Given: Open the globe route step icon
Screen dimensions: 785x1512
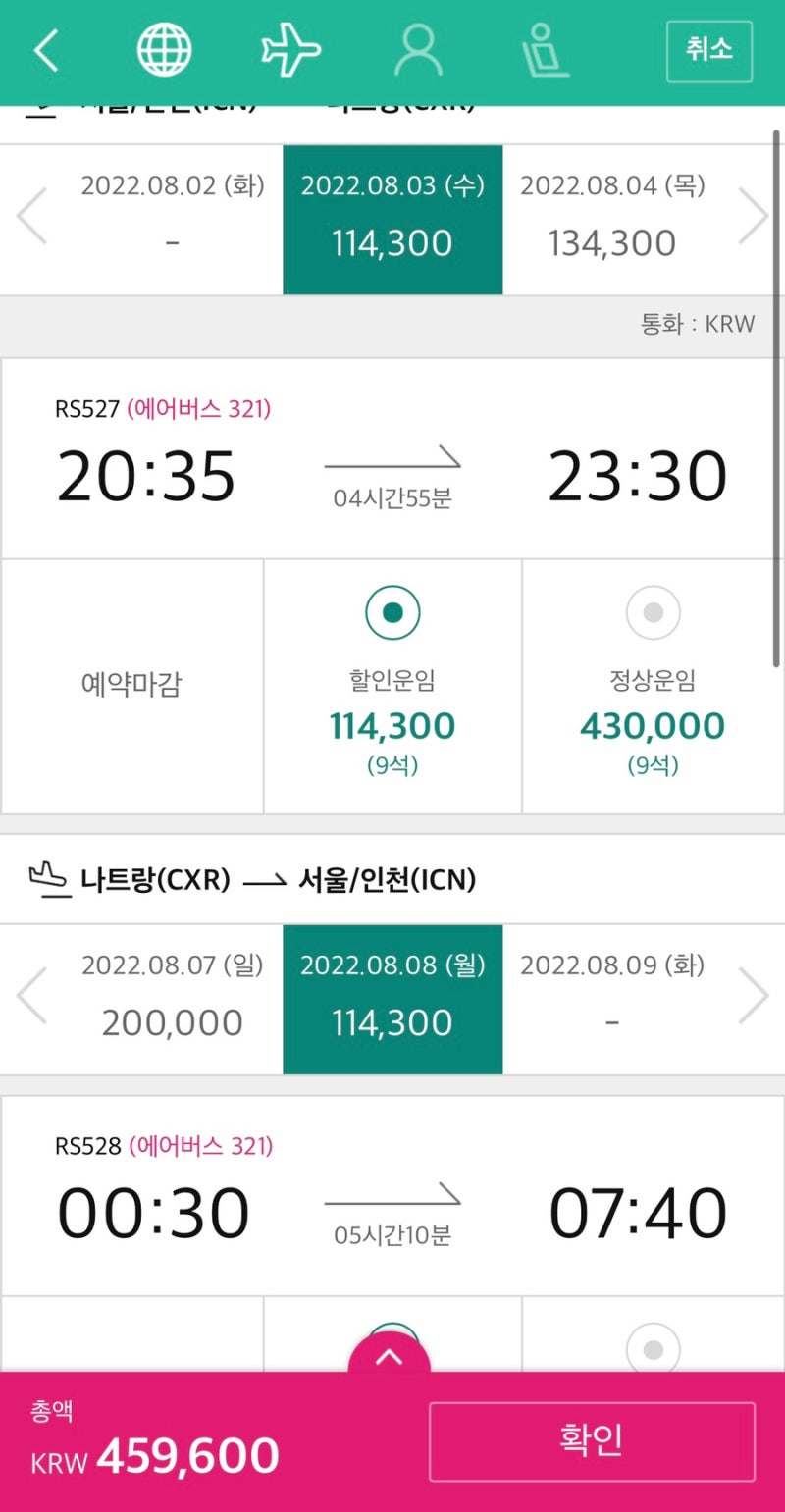Looking at the screenshot, I should [164, 50].
